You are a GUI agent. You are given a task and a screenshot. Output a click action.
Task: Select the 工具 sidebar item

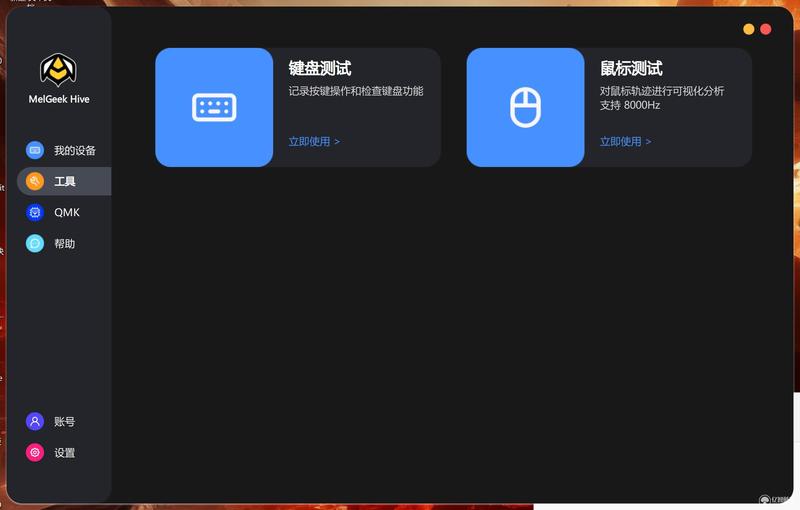pyautogui.click(x=63, y=181)
